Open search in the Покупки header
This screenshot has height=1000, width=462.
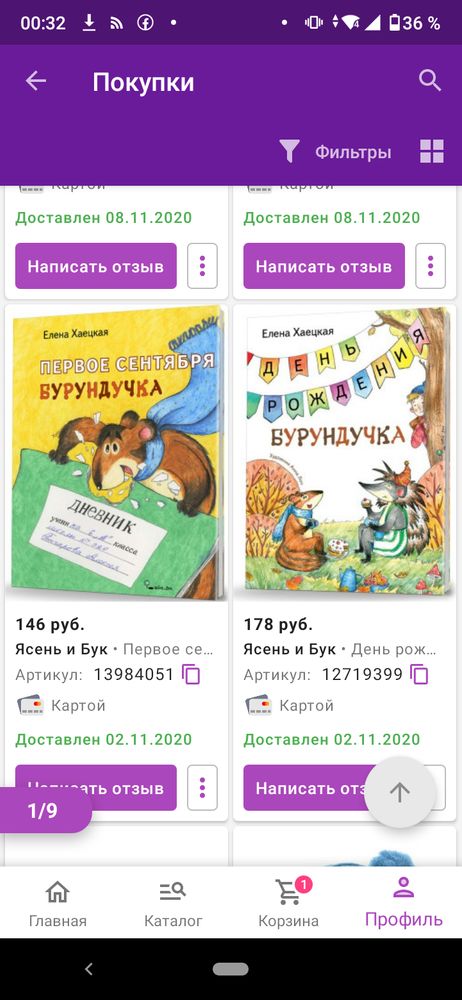pyautogui.click(x=430, y=81)
